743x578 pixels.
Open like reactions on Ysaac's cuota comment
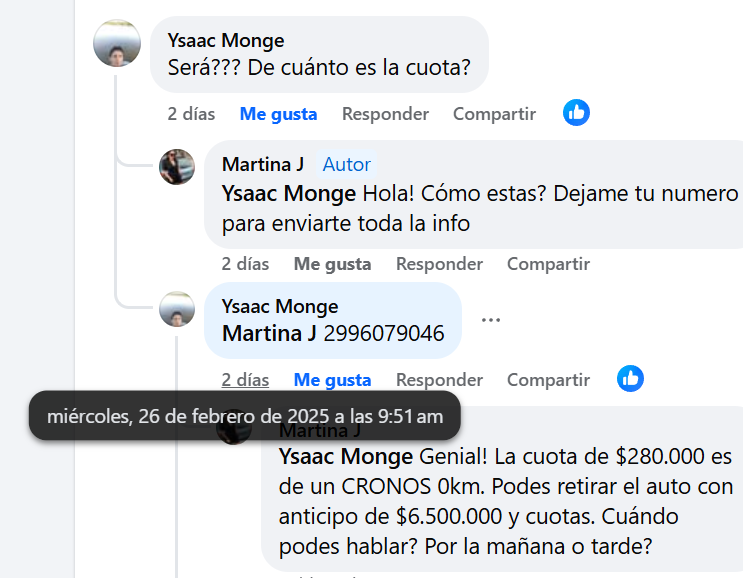tap(576, 113)
